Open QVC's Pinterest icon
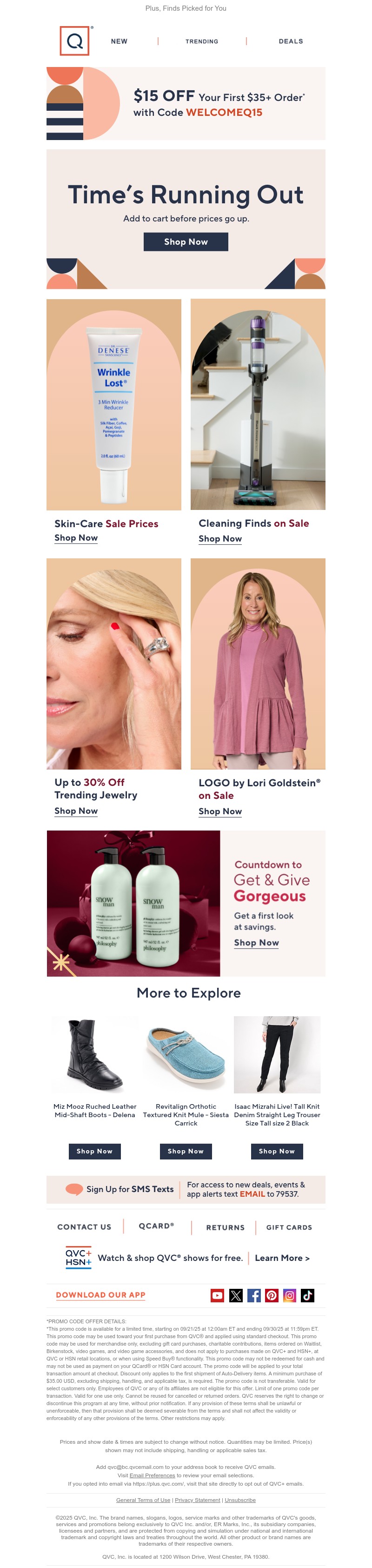This screenshot has height=1568, width=372. tap(272, 1296)
